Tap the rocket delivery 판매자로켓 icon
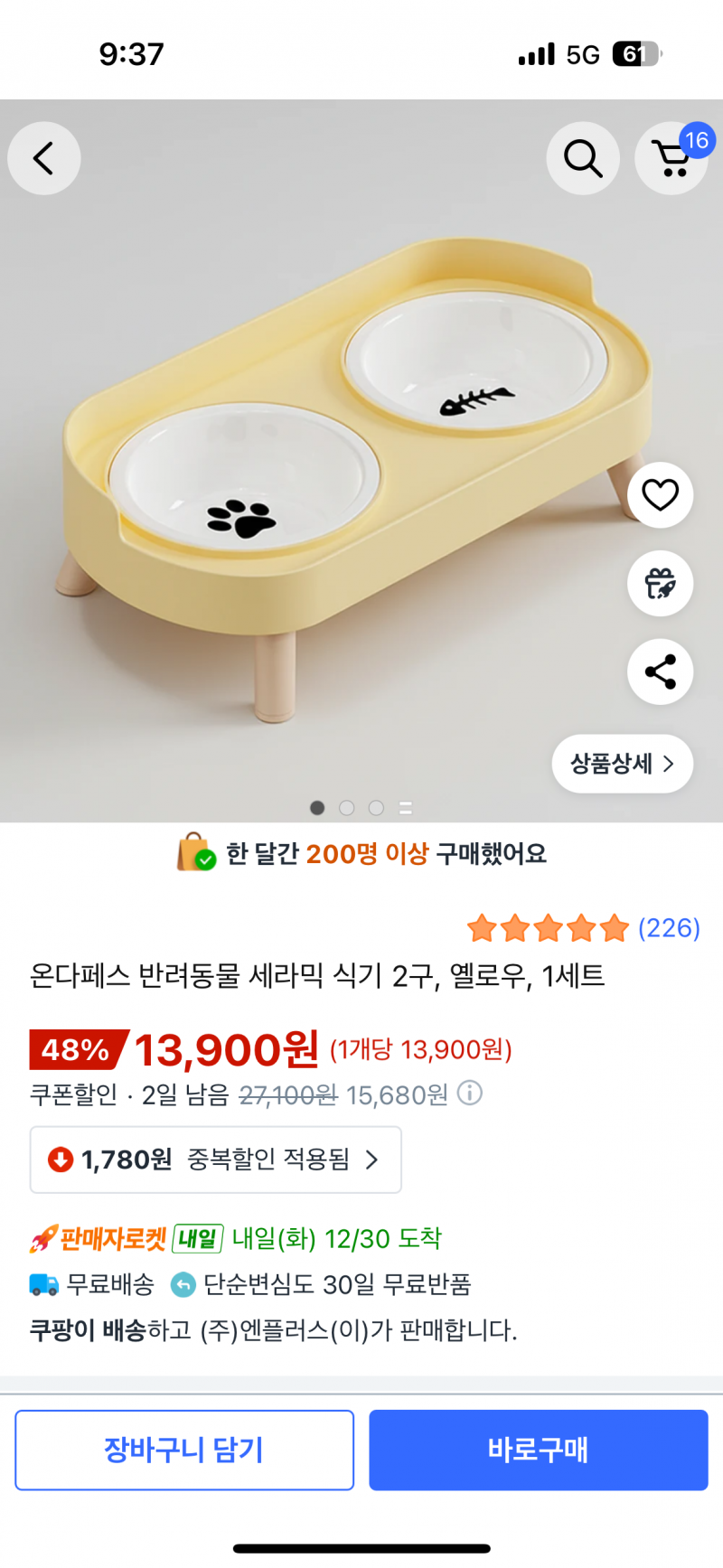 coord(42,1239)
